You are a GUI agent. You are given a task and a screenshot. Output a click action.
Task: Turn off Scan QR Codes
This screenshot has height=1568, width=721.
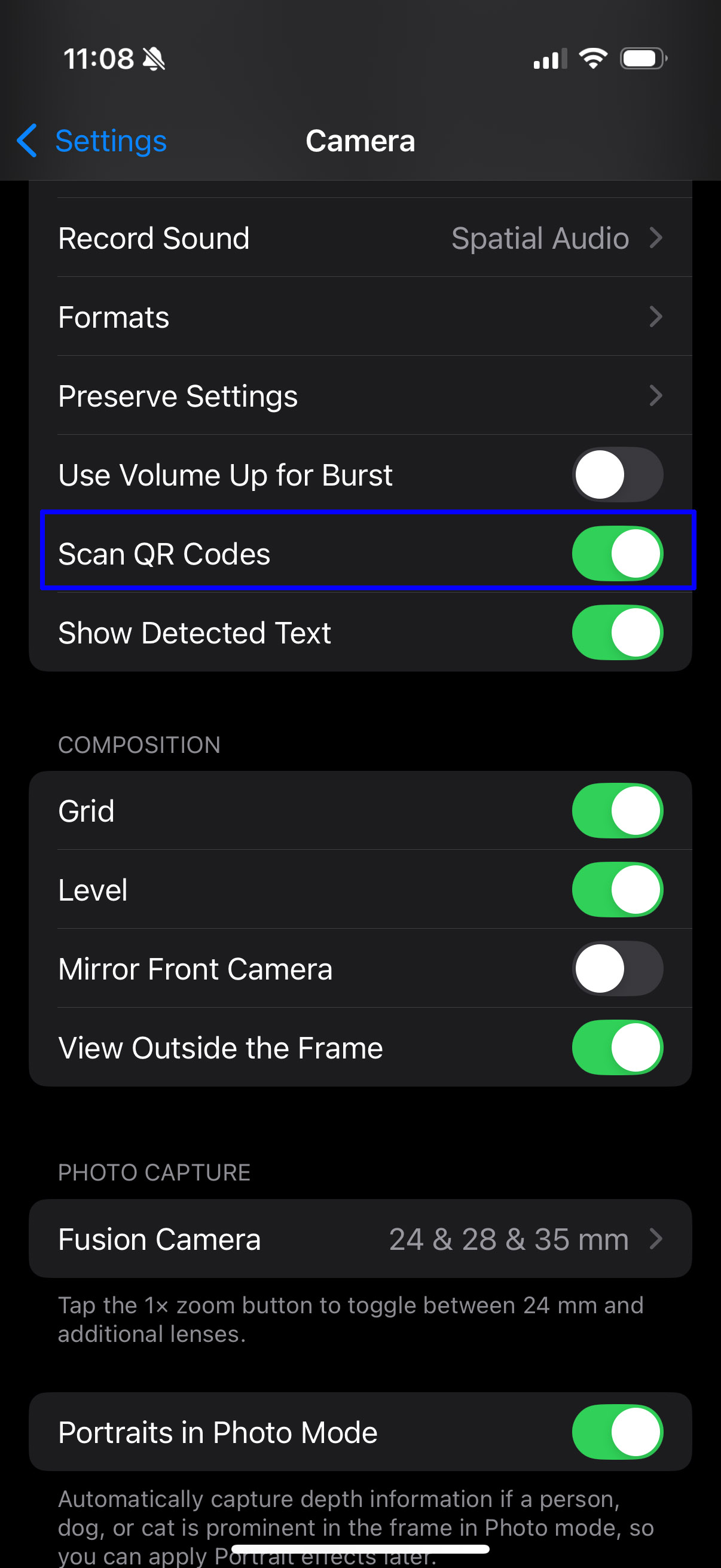pyautogui.click(x=617, y=554)
